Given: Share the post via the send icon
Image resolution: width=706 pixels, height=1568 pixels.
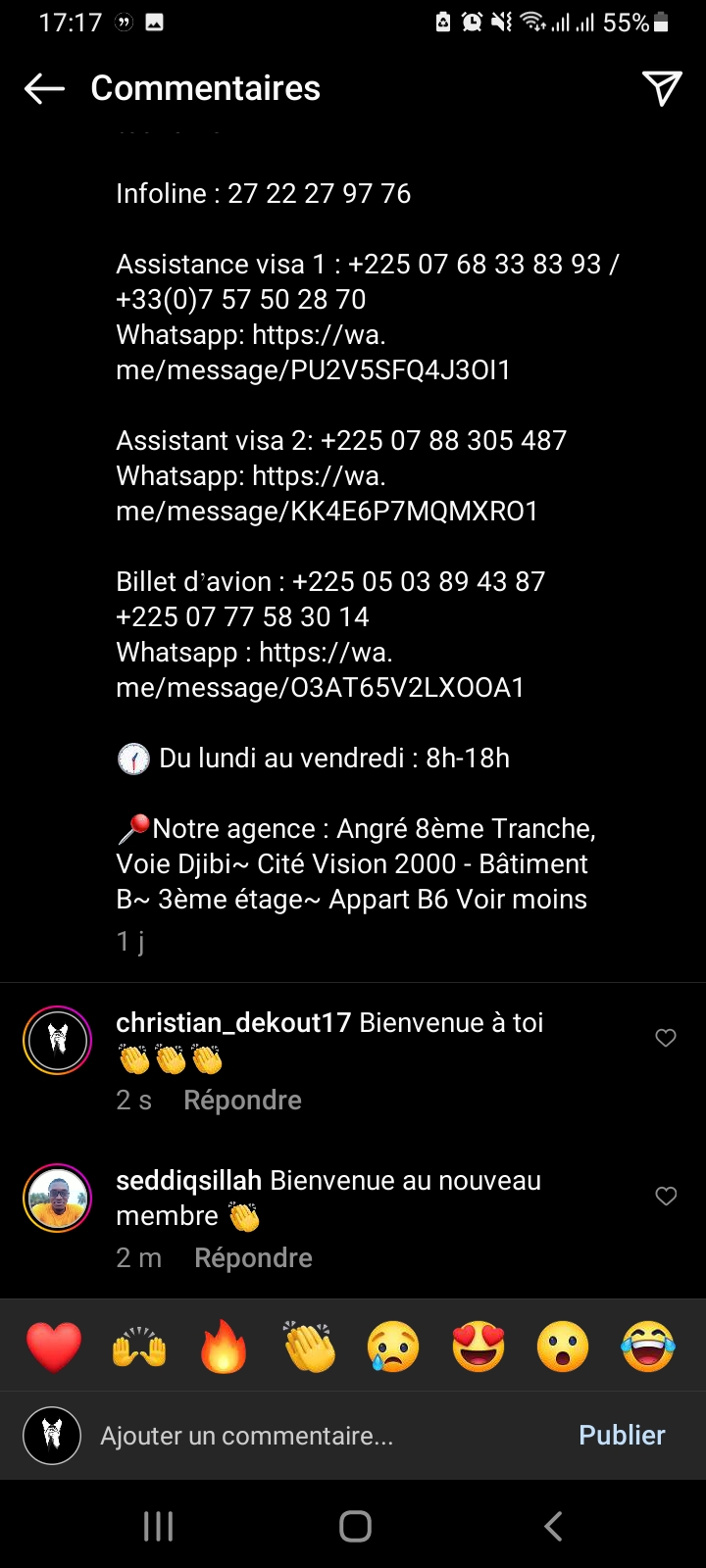Looking at the screenshot, I should click(662, 88).
